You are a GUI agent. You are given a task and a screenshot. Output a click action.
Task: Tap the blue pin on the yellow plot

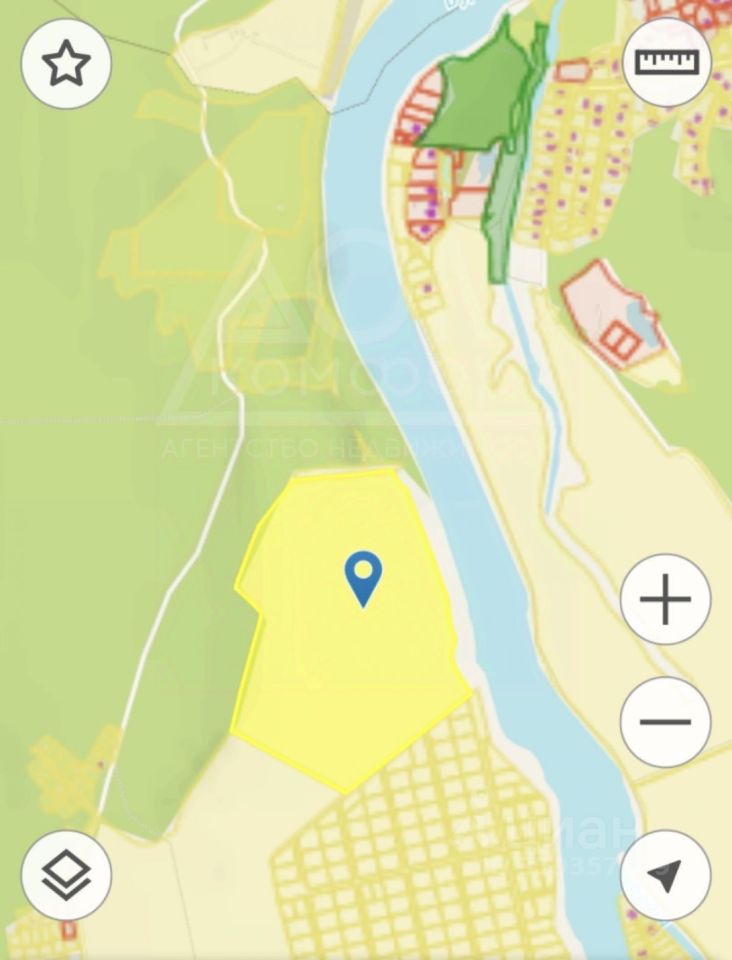tap(363, 577)
